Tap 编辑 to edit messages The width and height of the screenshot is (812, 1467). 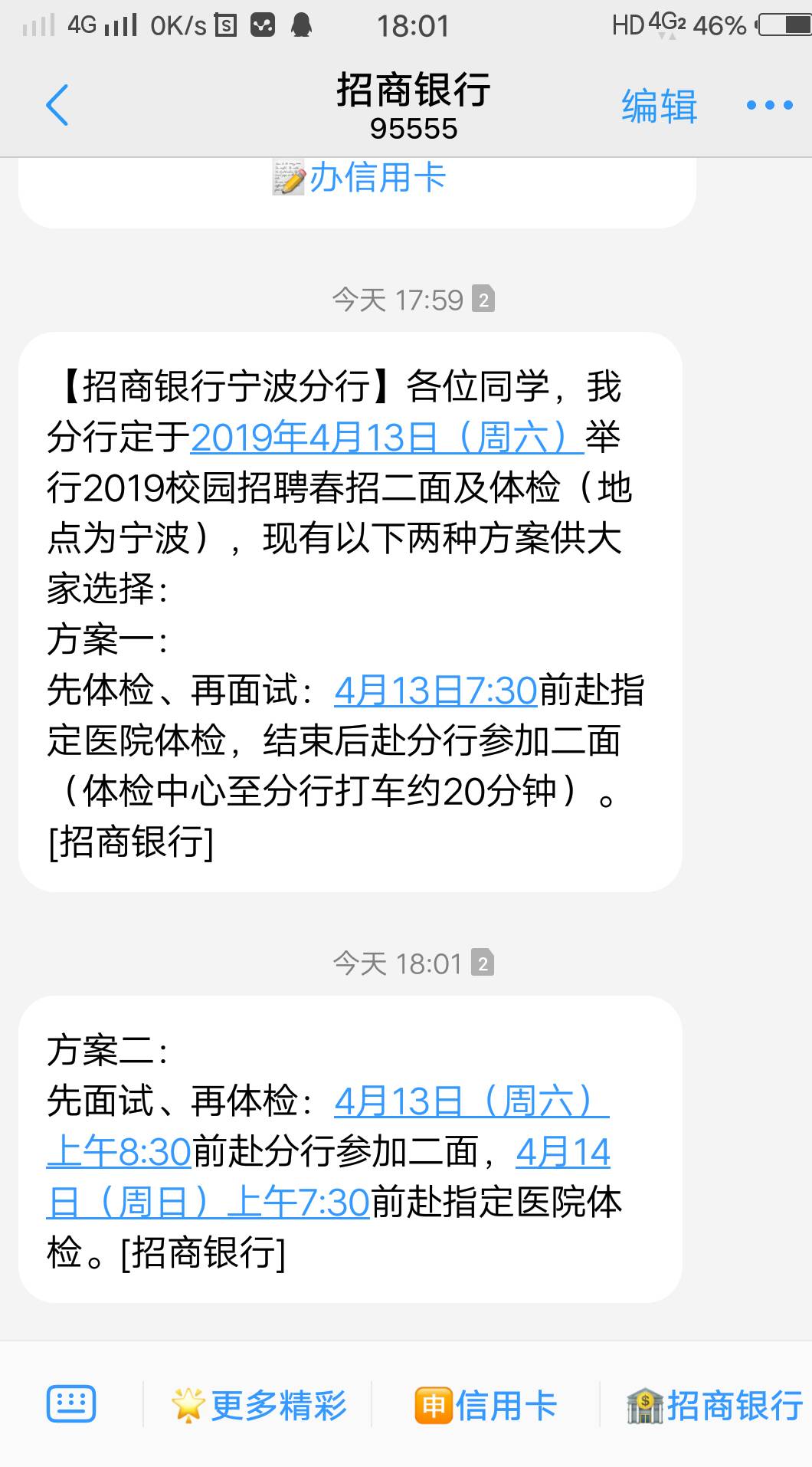(x=659, y=106)
